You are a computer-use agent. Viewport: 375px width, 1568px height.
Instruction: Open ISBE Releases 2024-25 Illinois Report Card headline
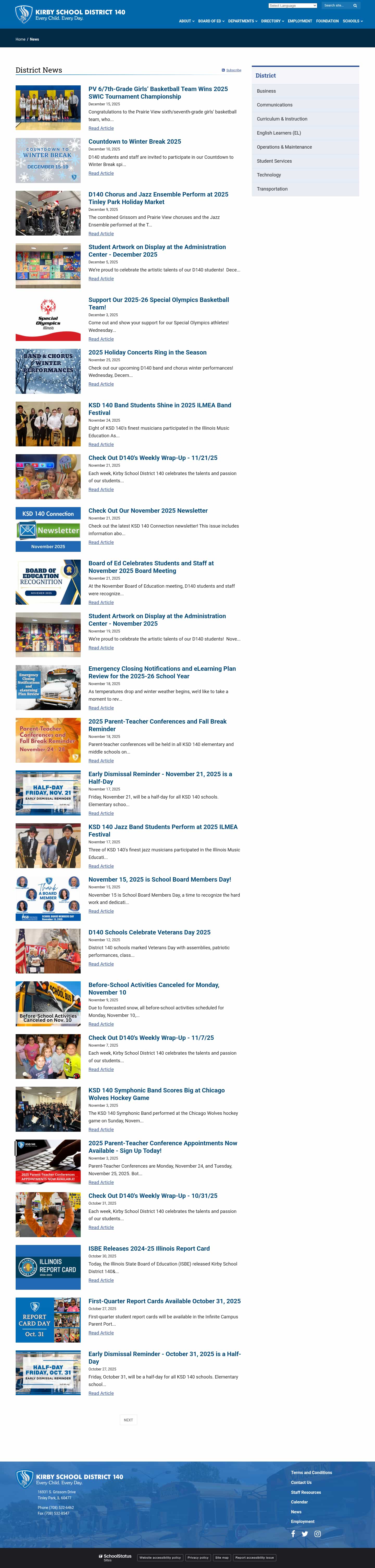[149, 1248]
